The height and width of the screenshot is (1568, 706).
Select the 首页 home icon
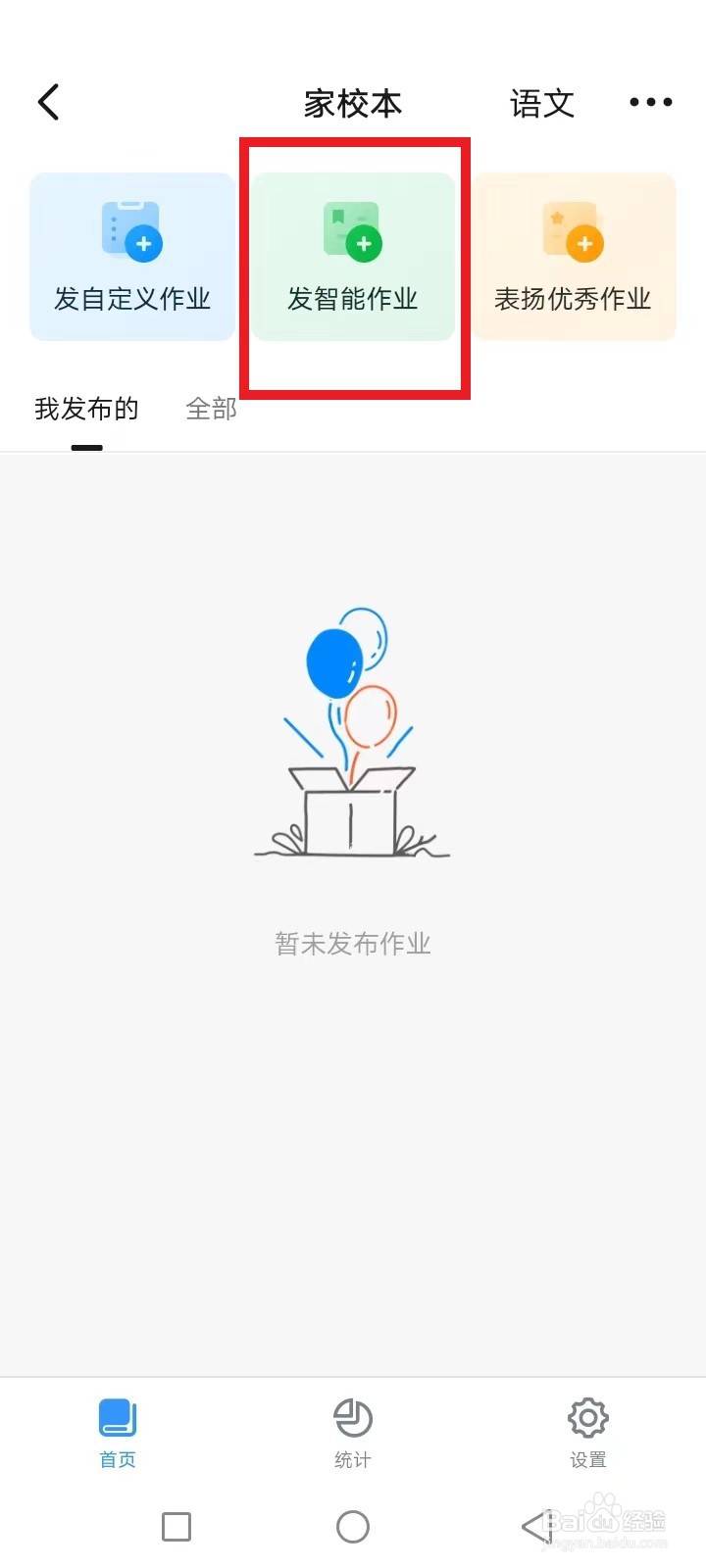tap(117, 1418)
